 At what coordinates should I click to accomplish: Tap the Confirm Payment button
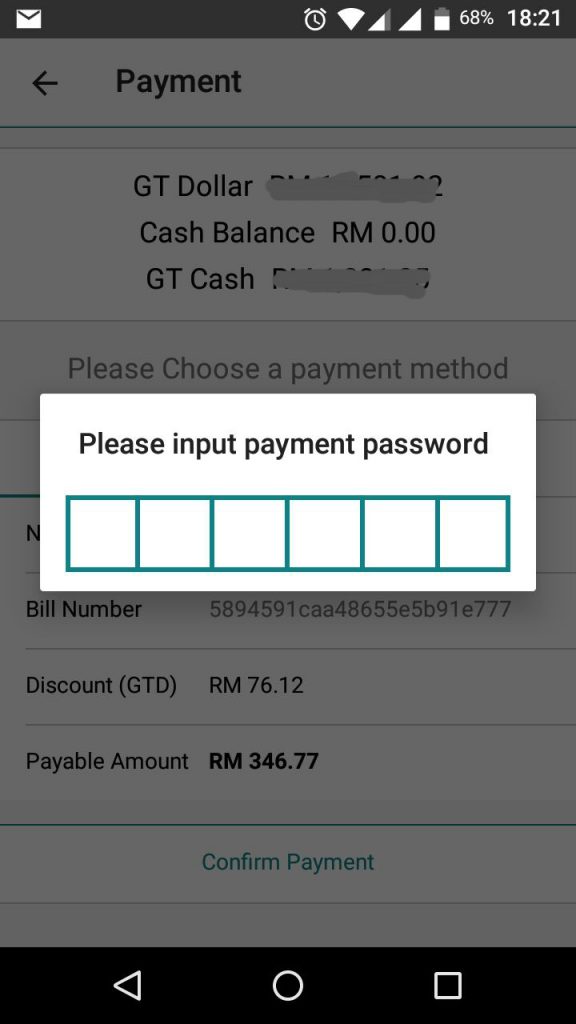(x=287, y=862)
